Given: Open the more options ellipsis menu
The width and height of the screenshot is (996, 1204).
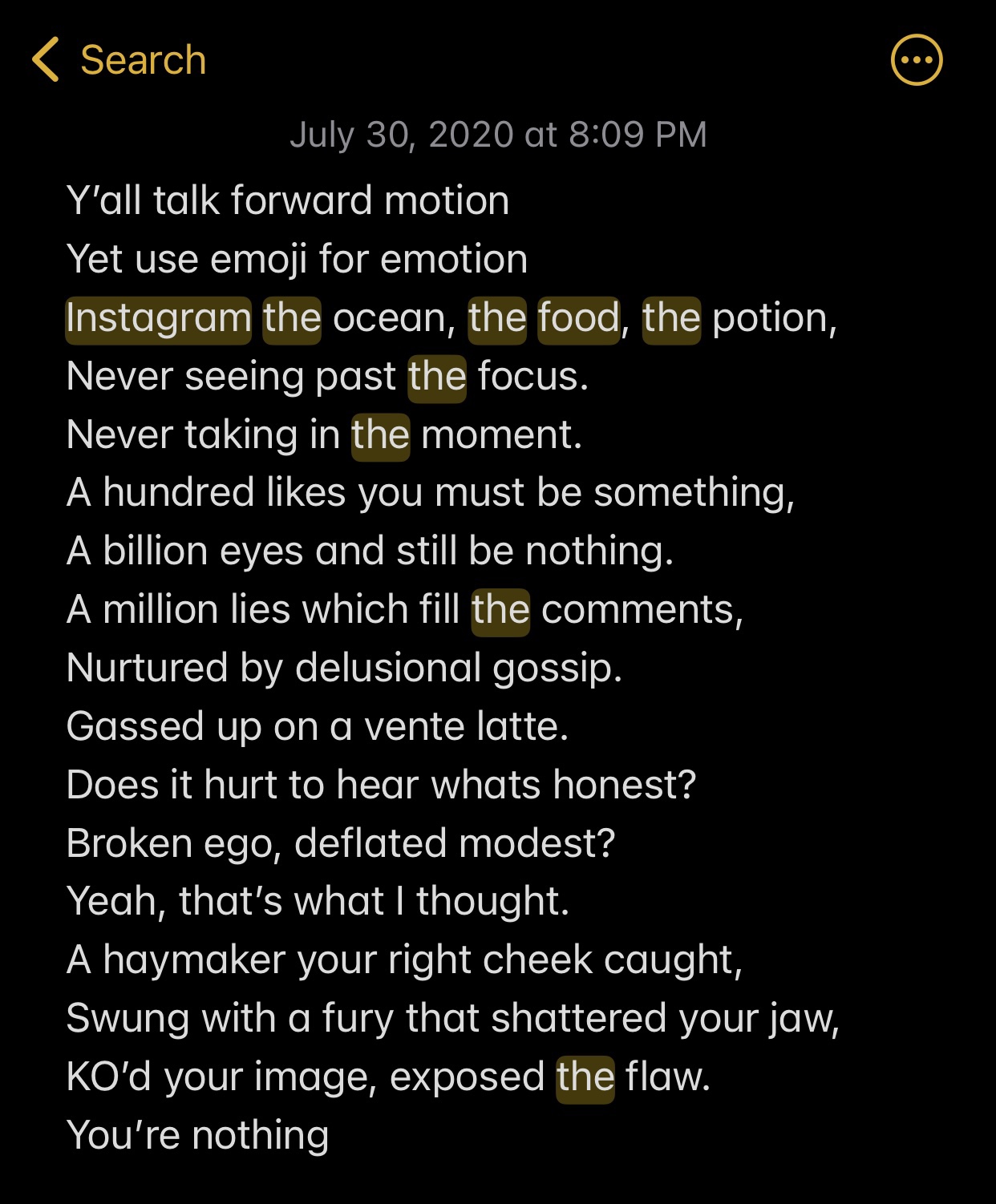Looking at the screenshot, I should pos(917,60).
